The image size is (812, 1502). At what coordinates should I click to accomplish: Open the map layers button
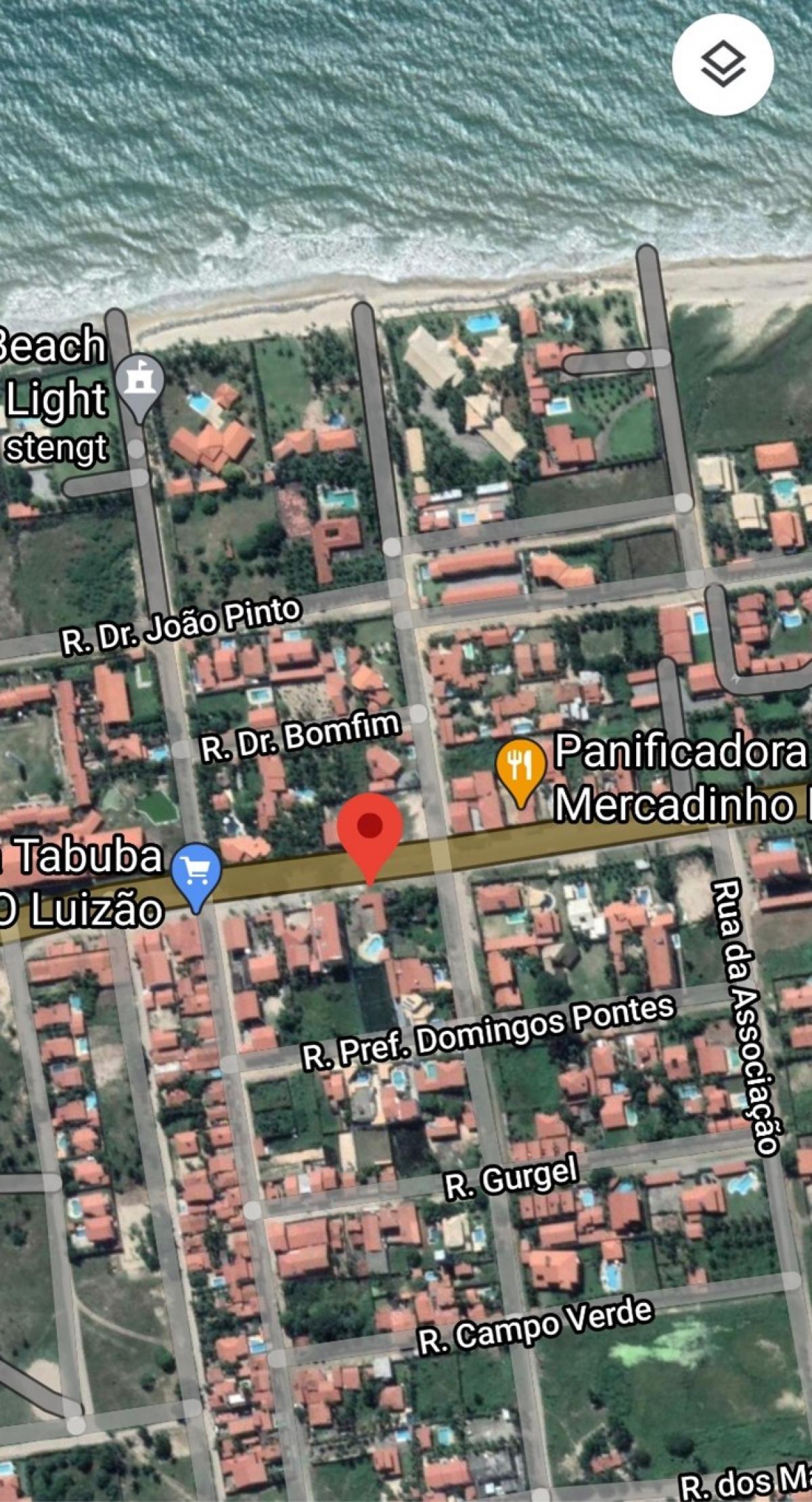(723, 64)
